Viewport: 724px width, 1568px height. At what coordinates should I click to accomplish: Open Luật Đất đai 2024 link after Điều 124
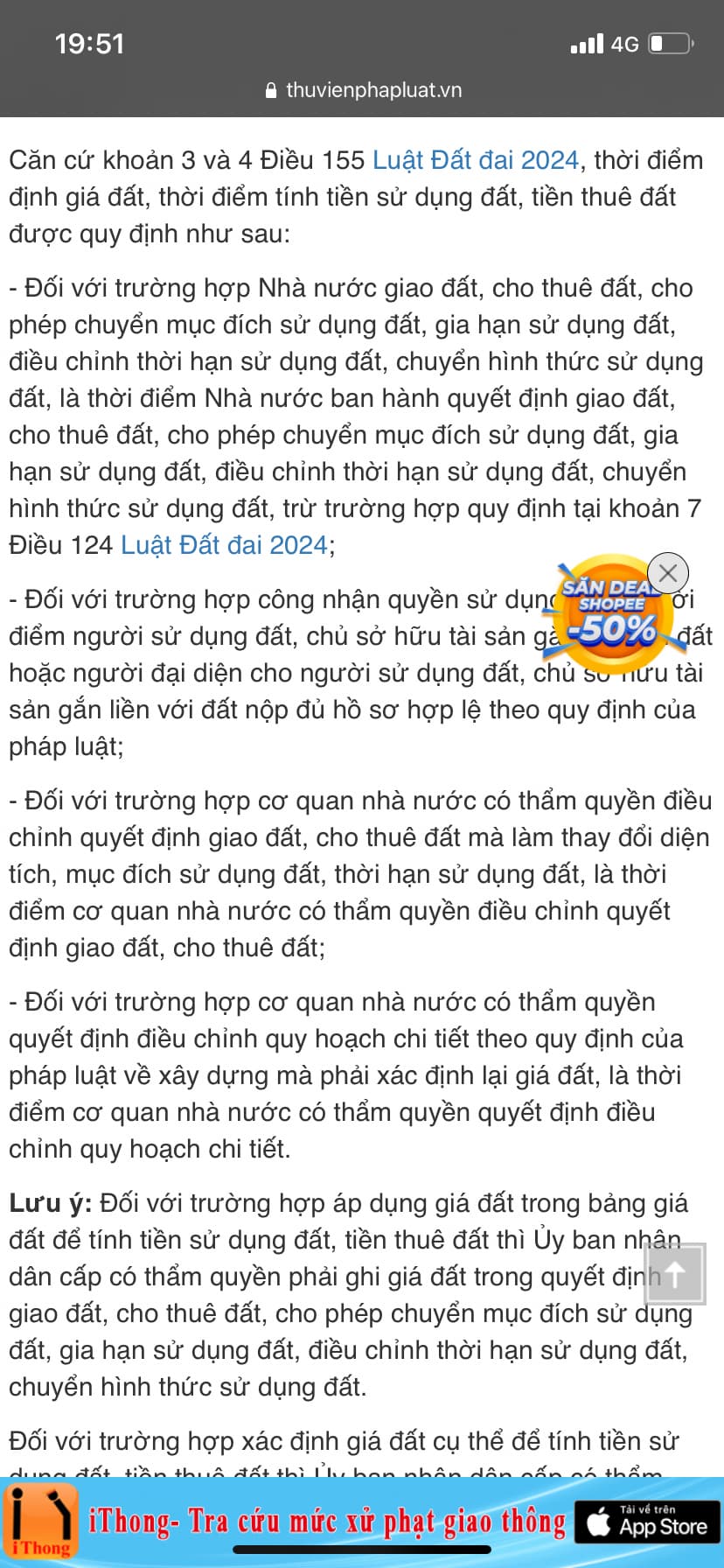(224, 545)
